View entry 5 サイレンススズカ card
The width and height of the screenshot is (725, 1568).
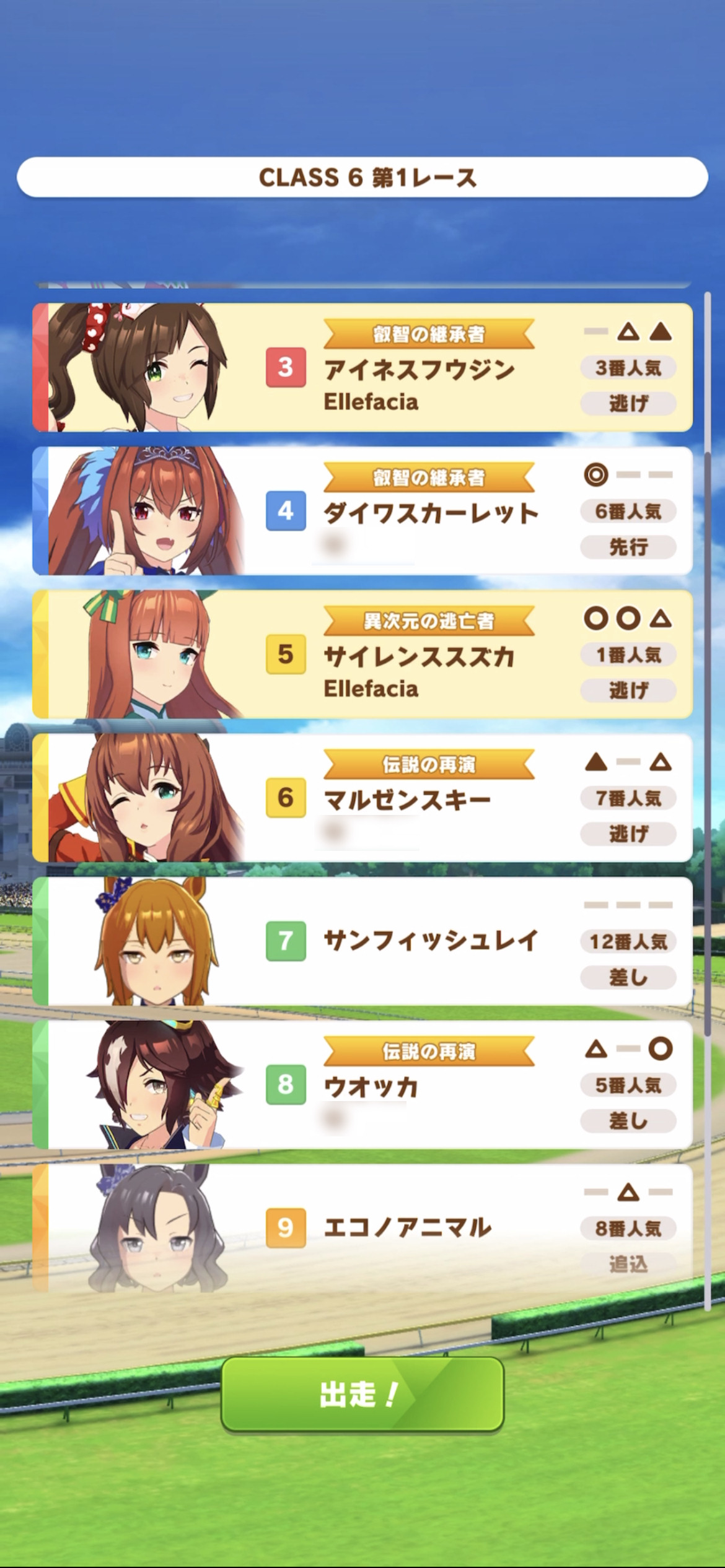click(x=362, y=654)
